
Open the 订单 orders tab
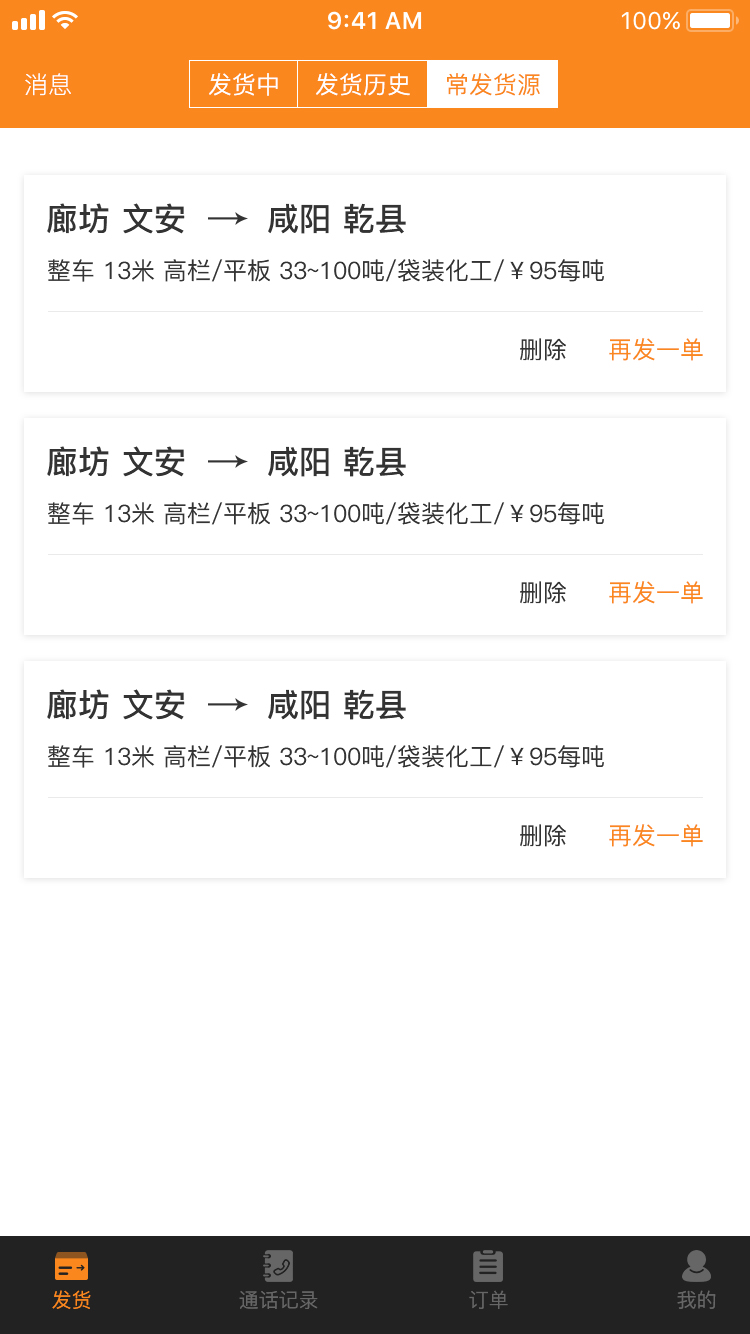pyautogui.click(x=488, y=1281)
